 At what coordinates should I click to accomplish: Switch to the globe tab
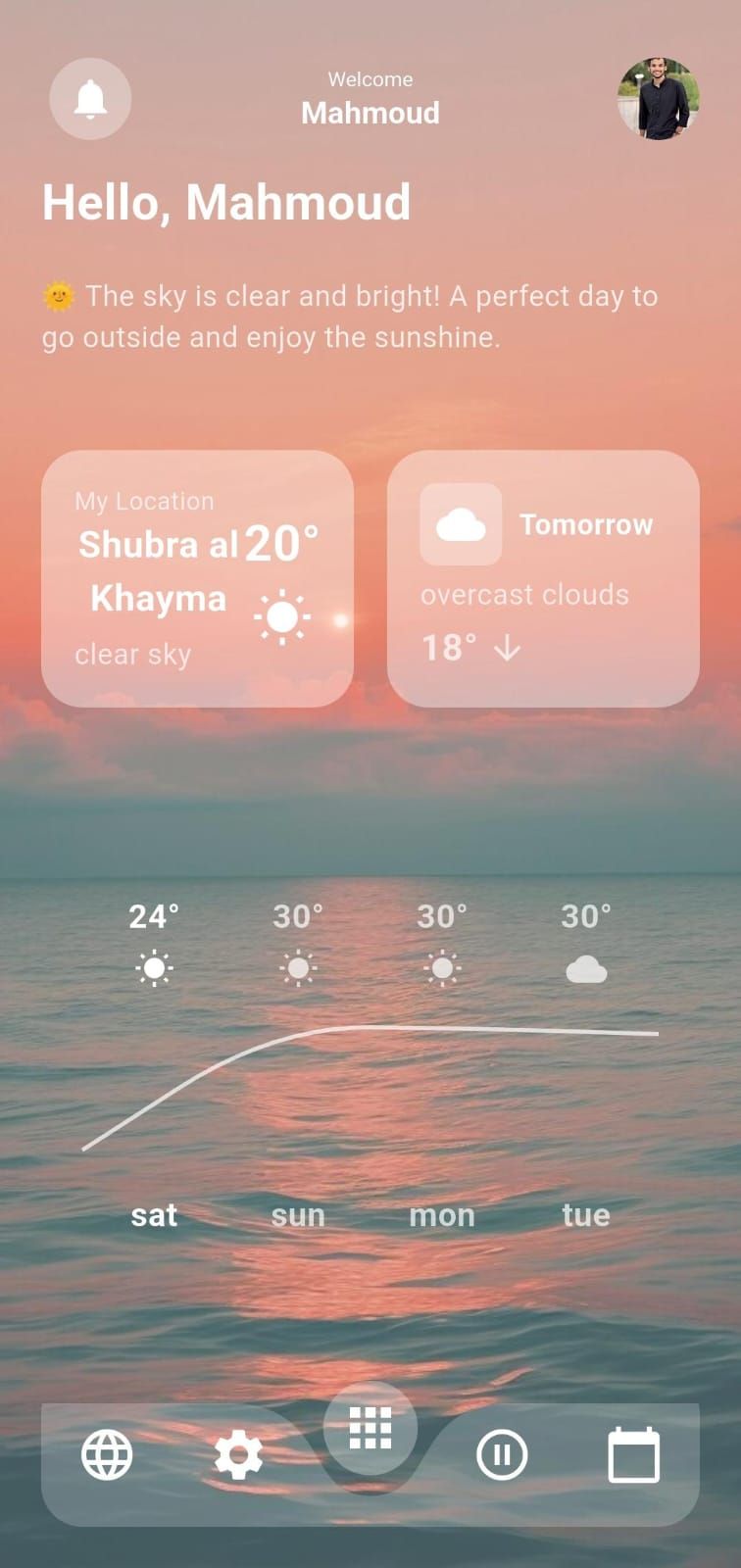click(107, 1454)
